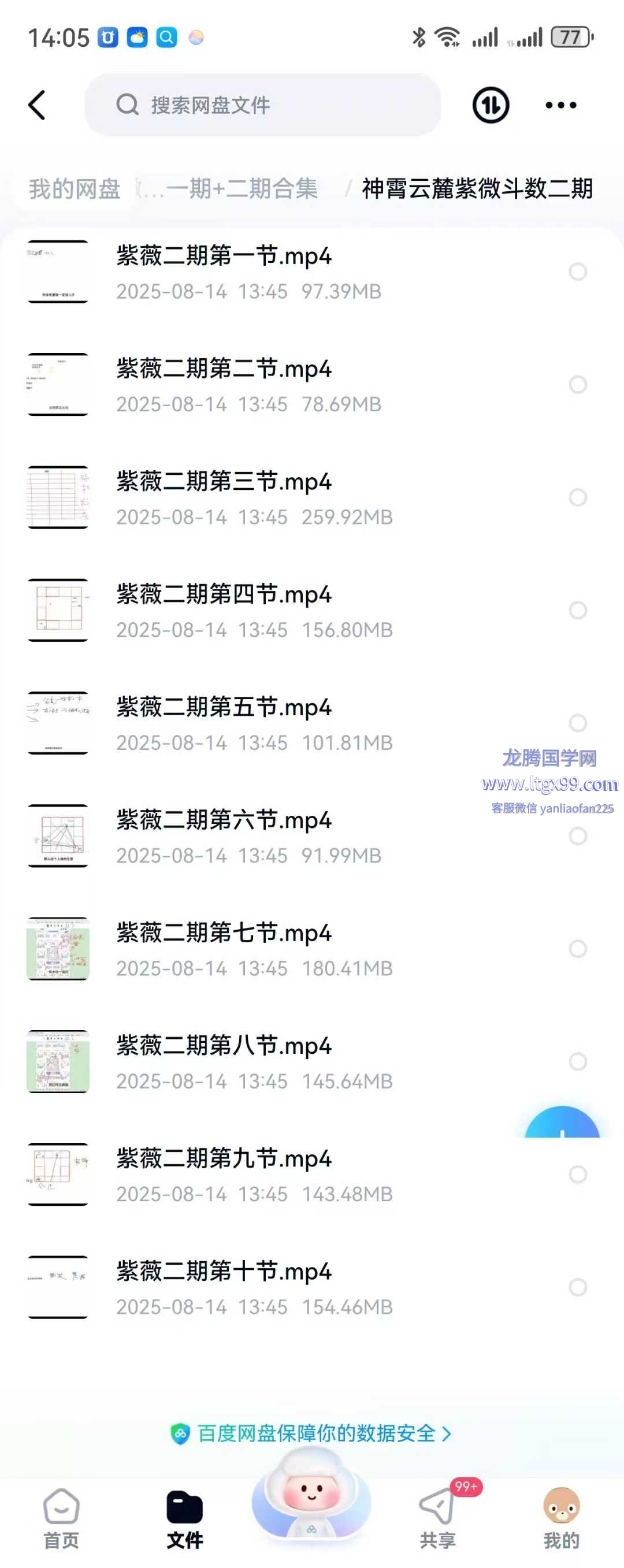Open 紫薇二期第一节.mp4
This screenshot has width=624, height=1568.
point(224,257)
